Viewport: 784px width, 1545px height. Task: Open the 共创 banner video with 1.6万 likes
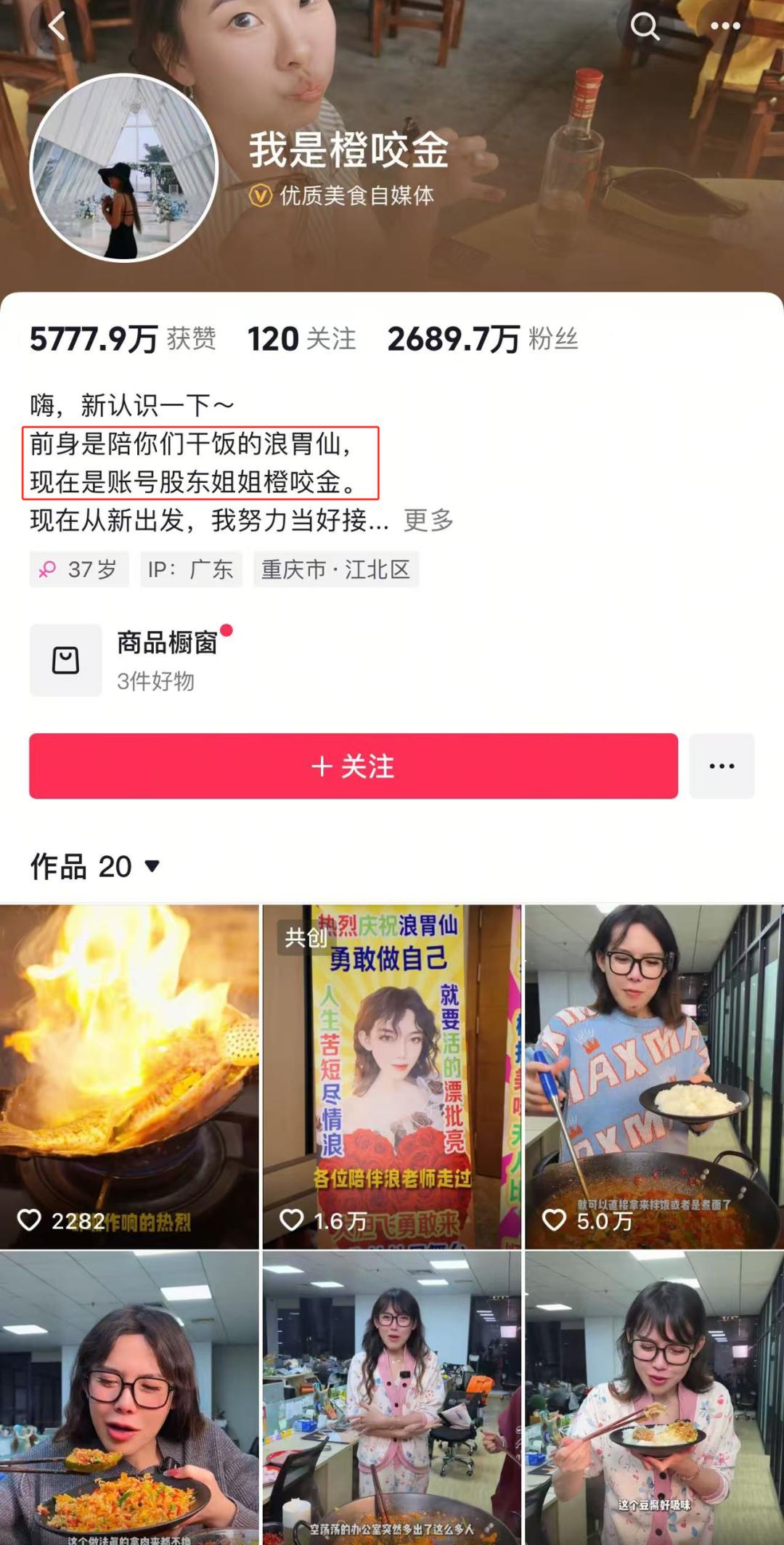(x=392, y=1077)
